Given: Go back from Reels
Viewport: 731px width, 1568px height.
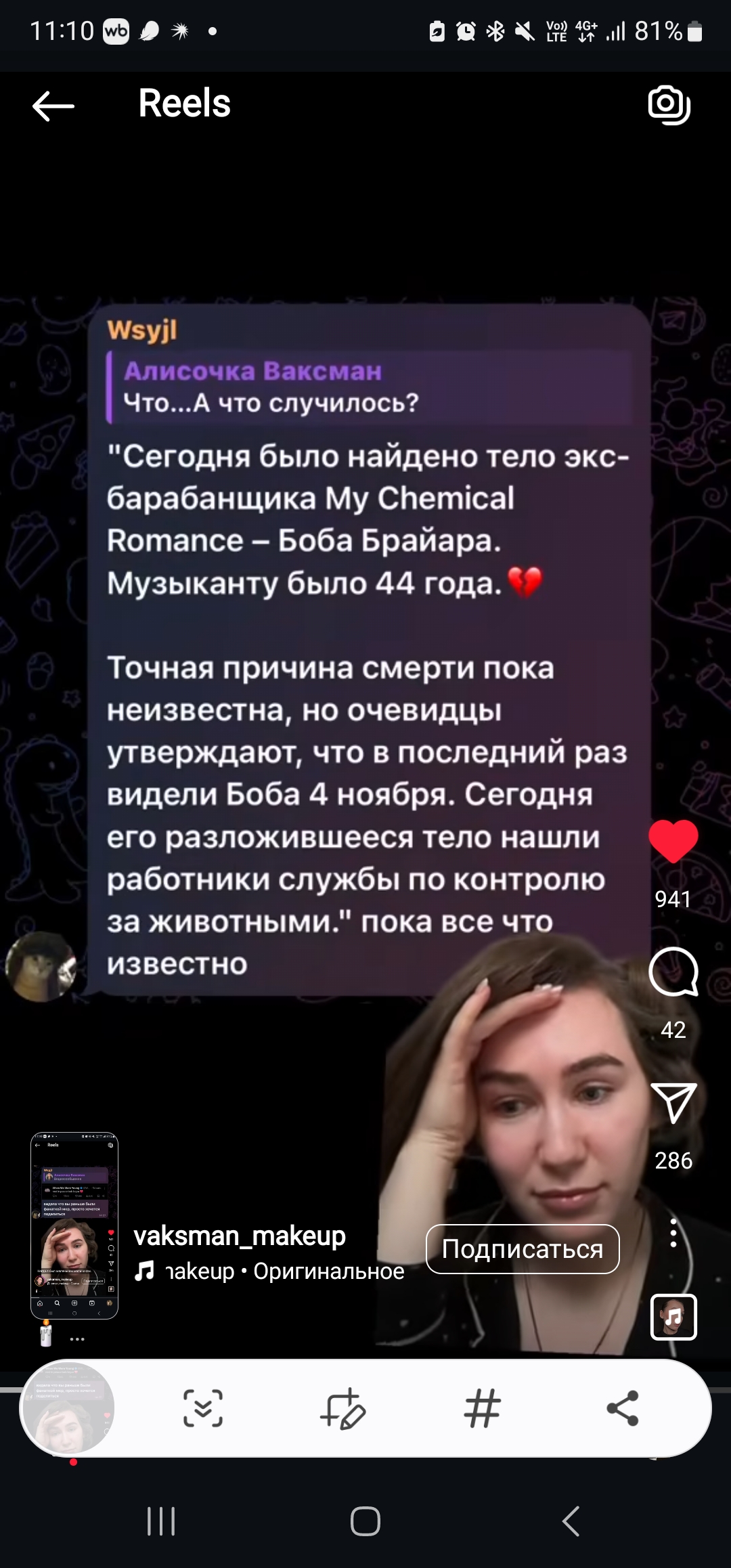Looking at the screenshot, I should [x=53, y=106].
